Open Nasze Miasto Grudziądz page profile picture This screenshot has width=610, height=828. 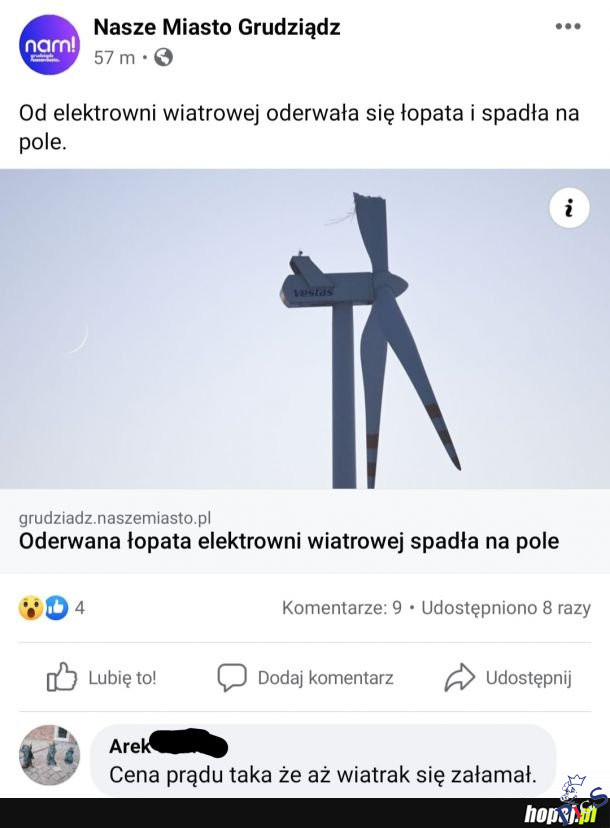pos(48,45)
